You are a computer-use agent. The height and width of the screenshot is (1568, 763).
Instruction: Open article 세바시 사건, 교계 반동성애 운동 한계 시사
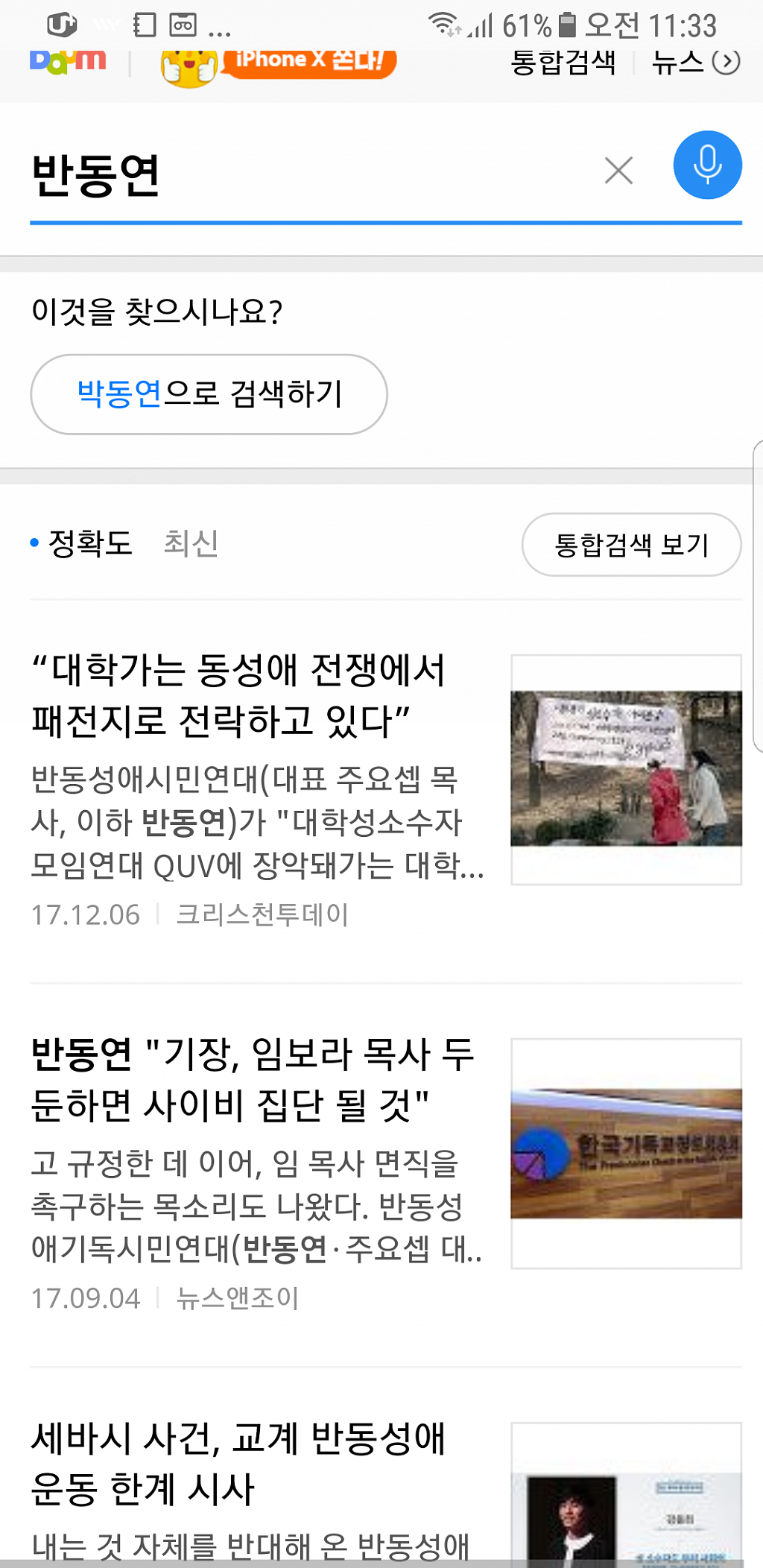(x=238, y=1463)
